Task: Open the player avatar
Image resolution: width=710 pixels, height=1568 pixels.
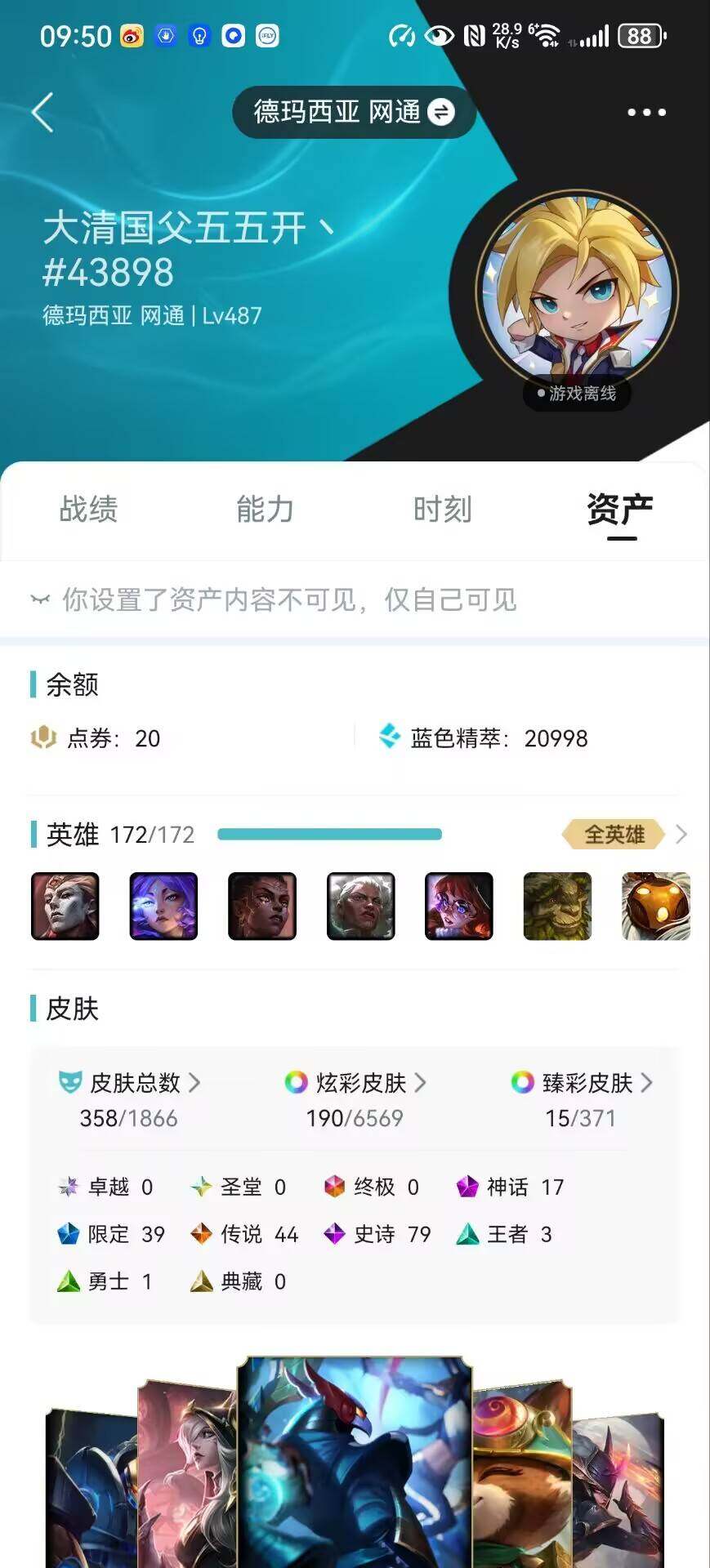Action: (x=577, y=291)
